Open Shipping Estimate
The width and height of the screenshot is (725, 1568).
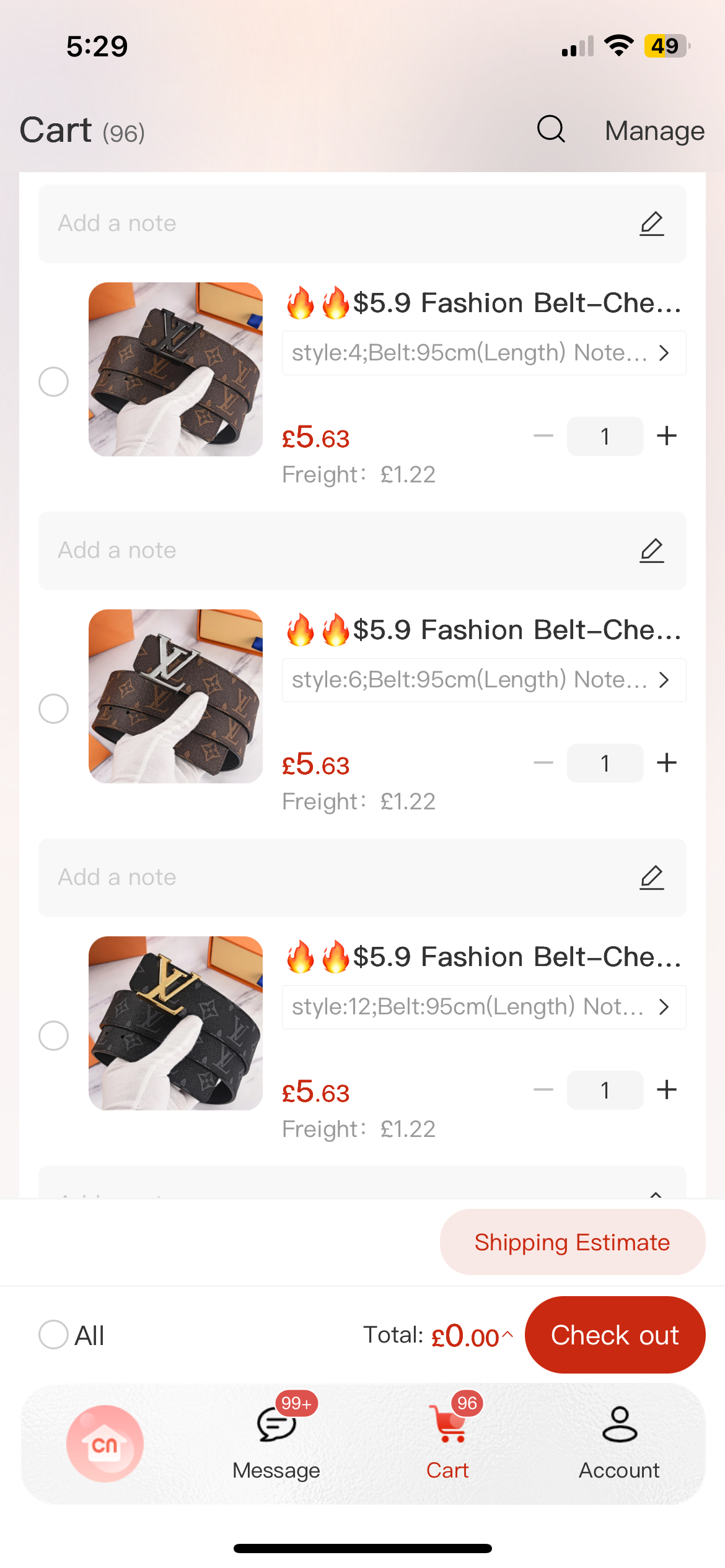pos(571,1242)
